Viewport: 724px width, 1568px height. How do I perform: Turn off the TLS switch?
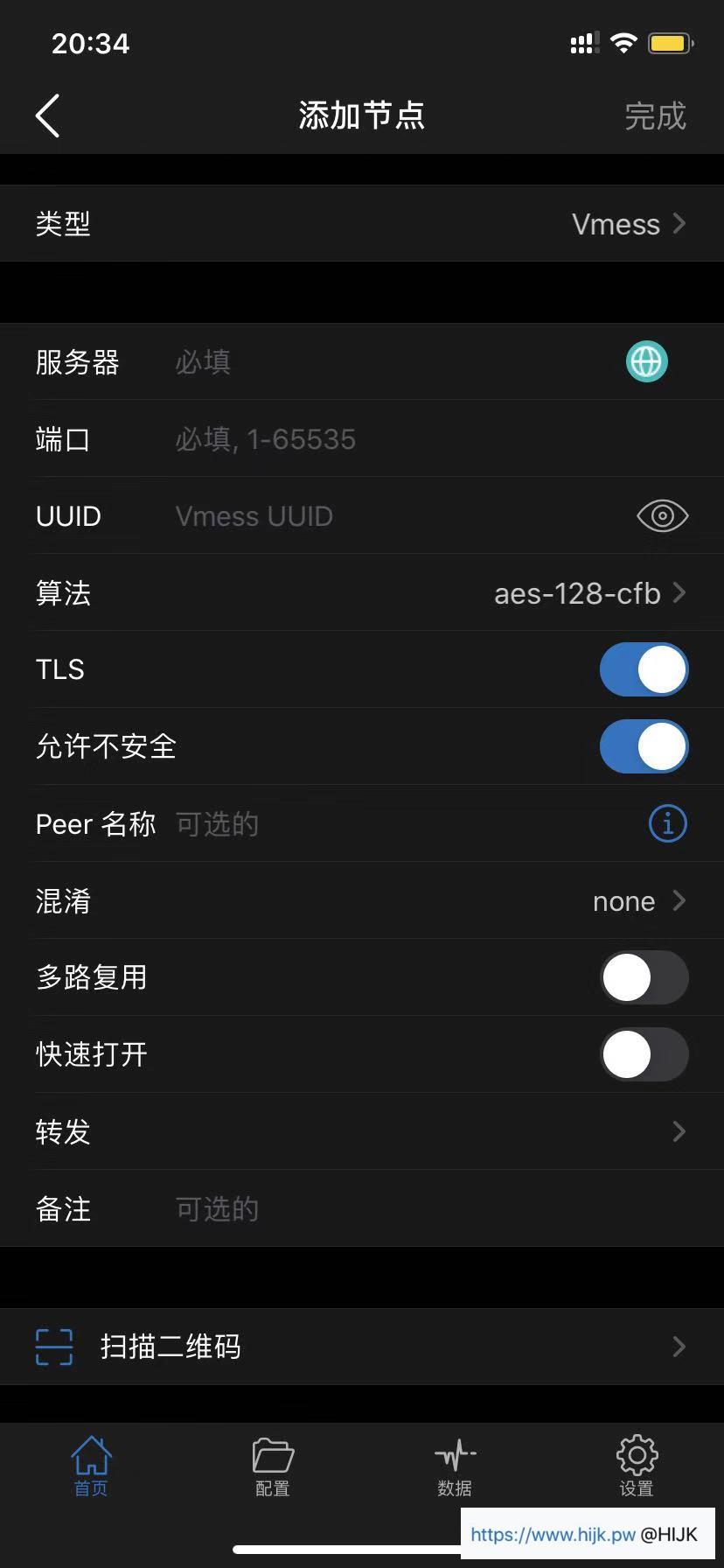pyautogui.click(x=644, y=670)
